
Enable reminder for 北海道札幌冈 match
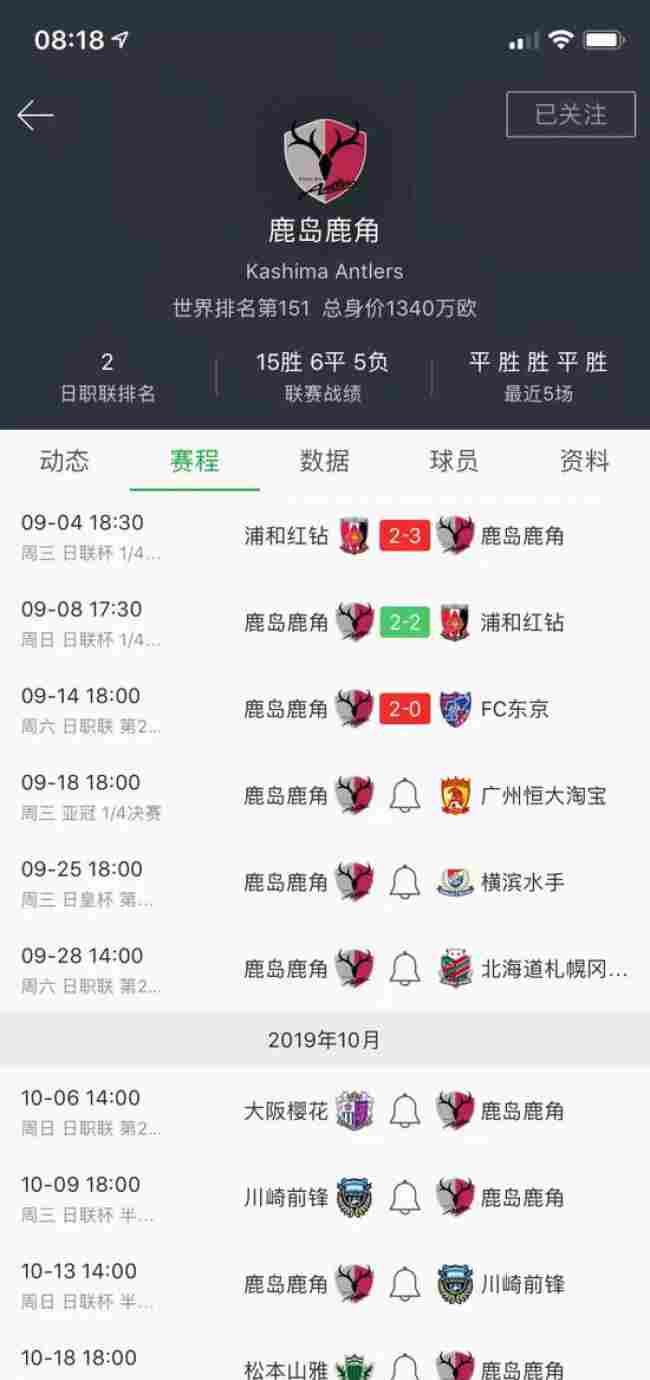coord(404,969)
